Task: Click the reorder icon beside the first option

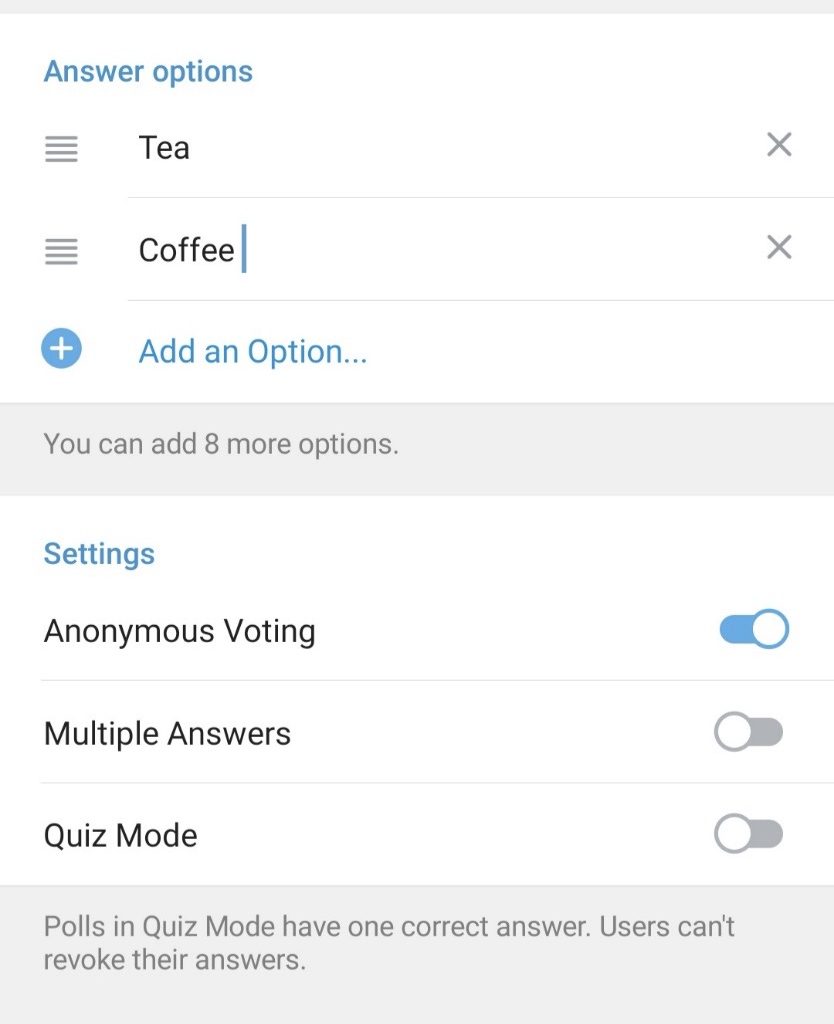Action: coord(61,148)
